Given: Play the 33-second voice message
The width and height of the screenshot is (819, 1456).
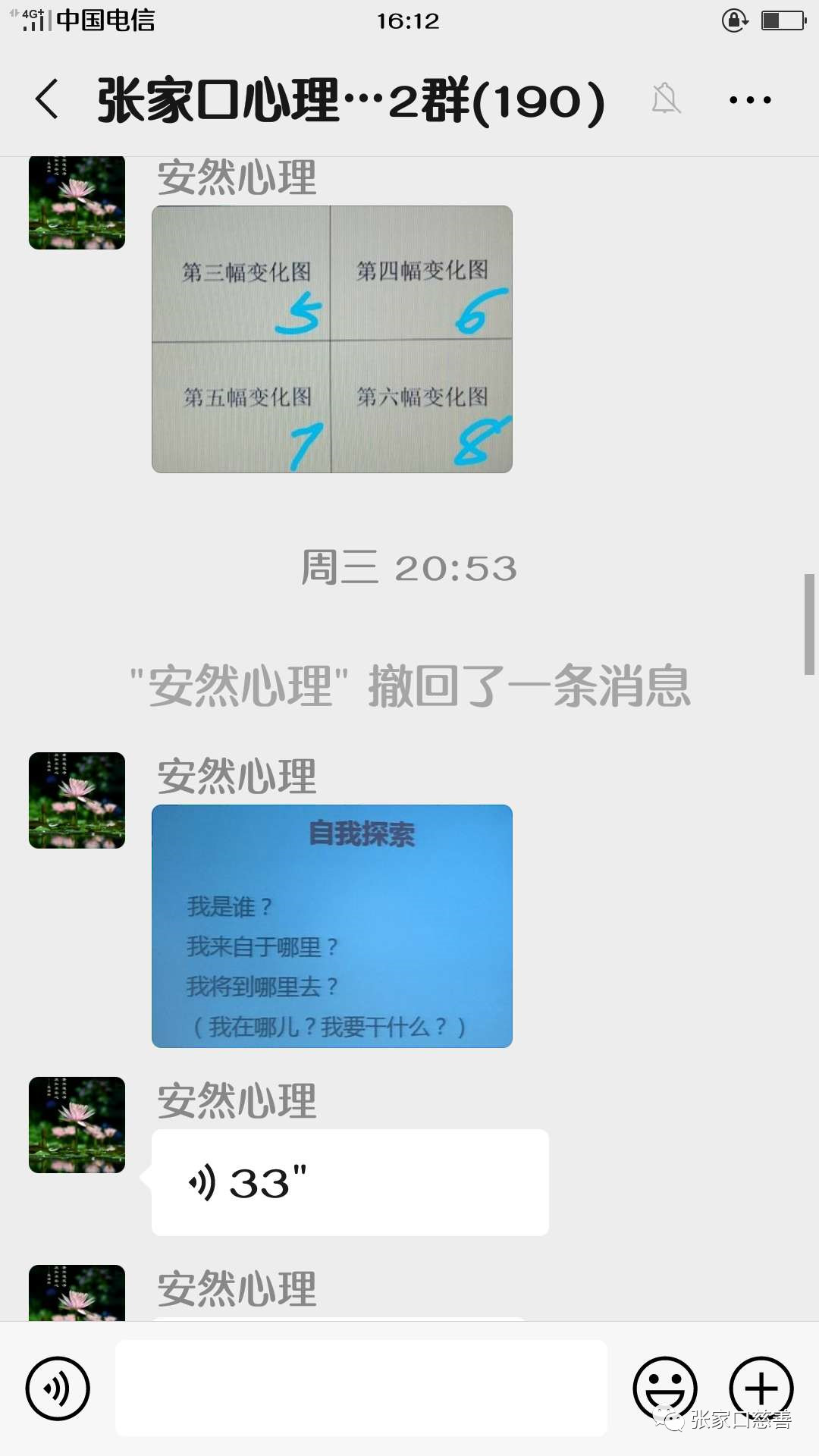Looking at the screenshot, I should click(350, 1182).
